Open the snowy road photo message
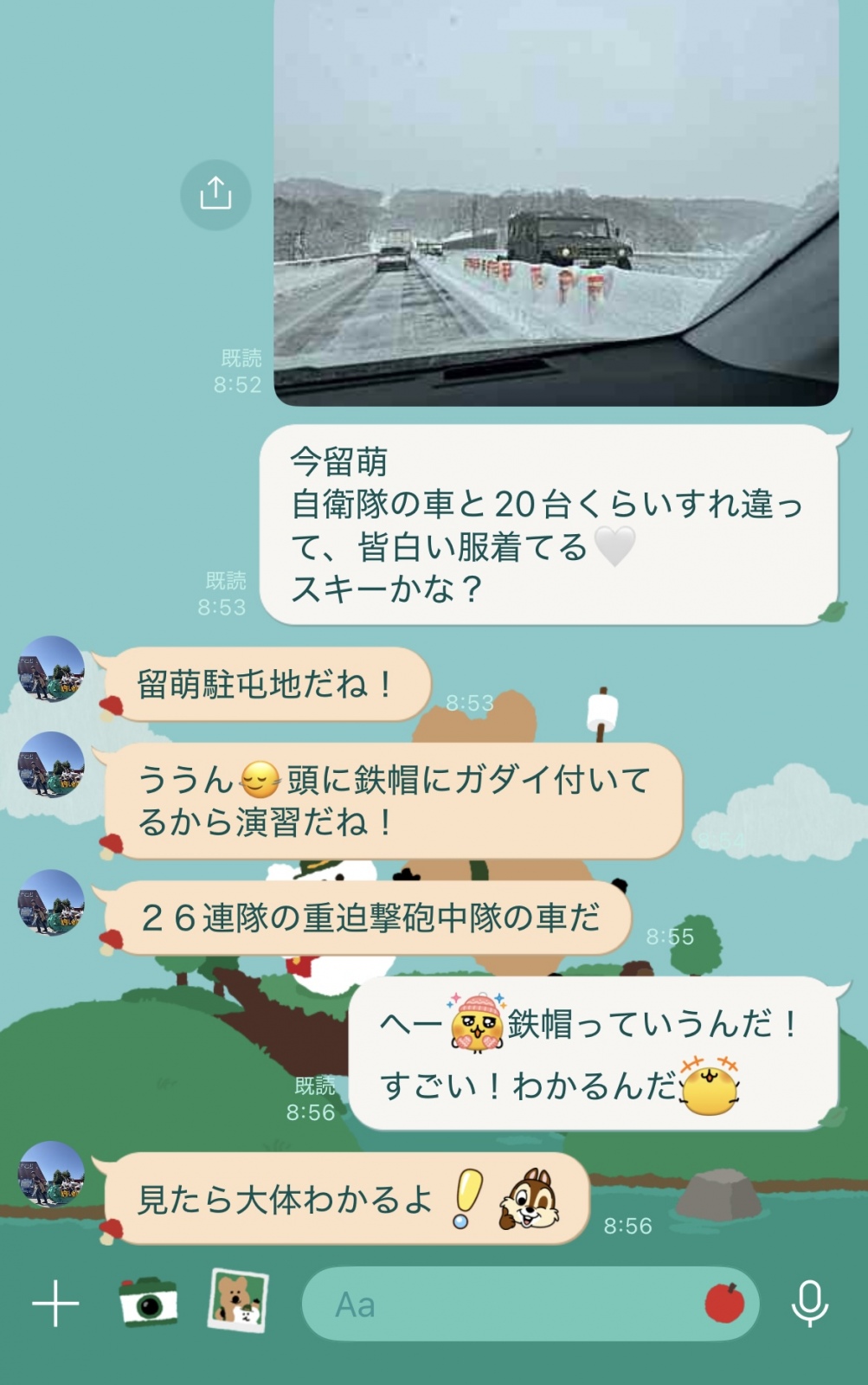This screenshot has width=868, height=1385. 556,203
